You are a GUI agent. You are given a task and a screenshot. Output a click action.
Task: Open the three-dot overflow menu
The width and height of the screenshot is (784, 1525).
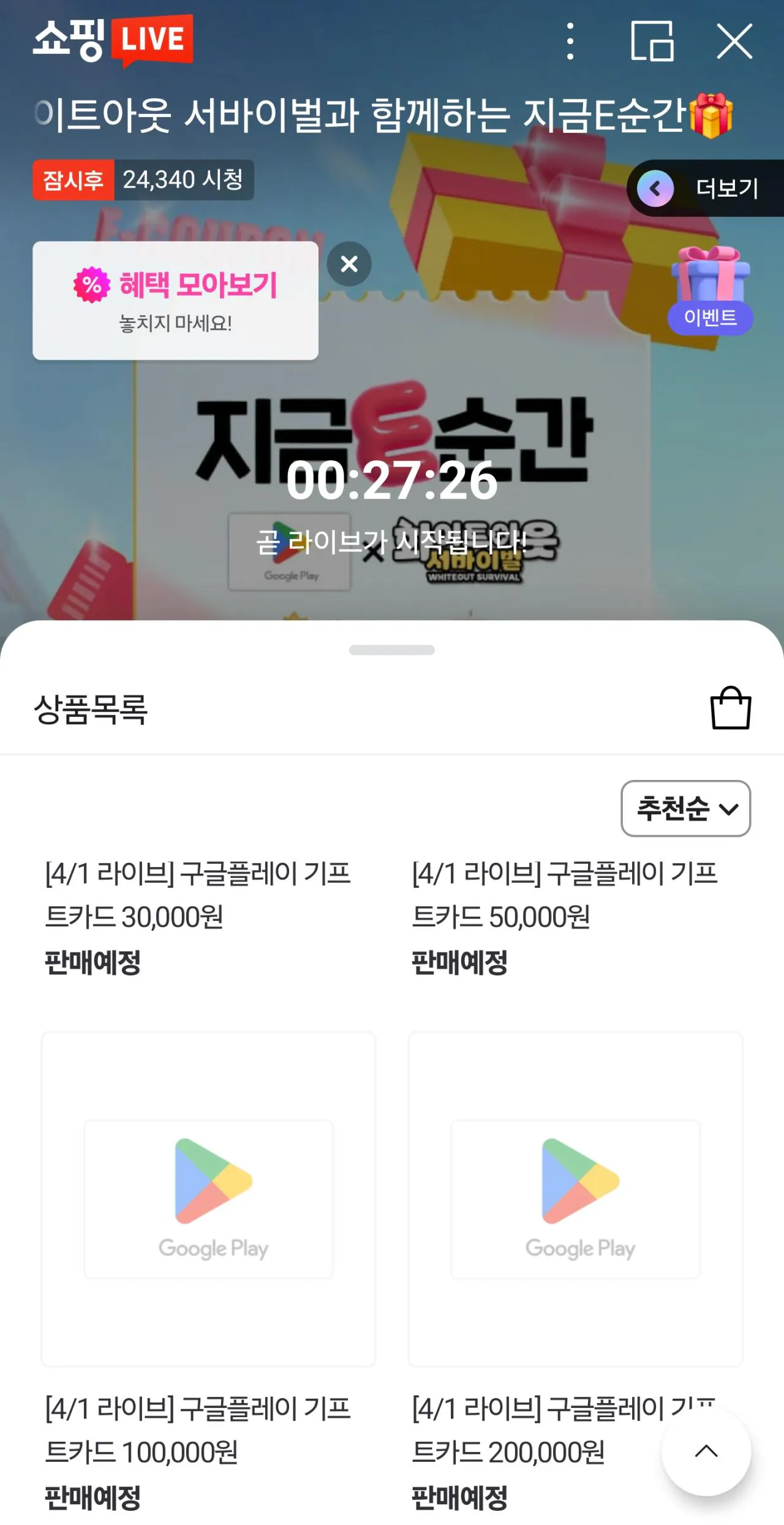[571, 40]
